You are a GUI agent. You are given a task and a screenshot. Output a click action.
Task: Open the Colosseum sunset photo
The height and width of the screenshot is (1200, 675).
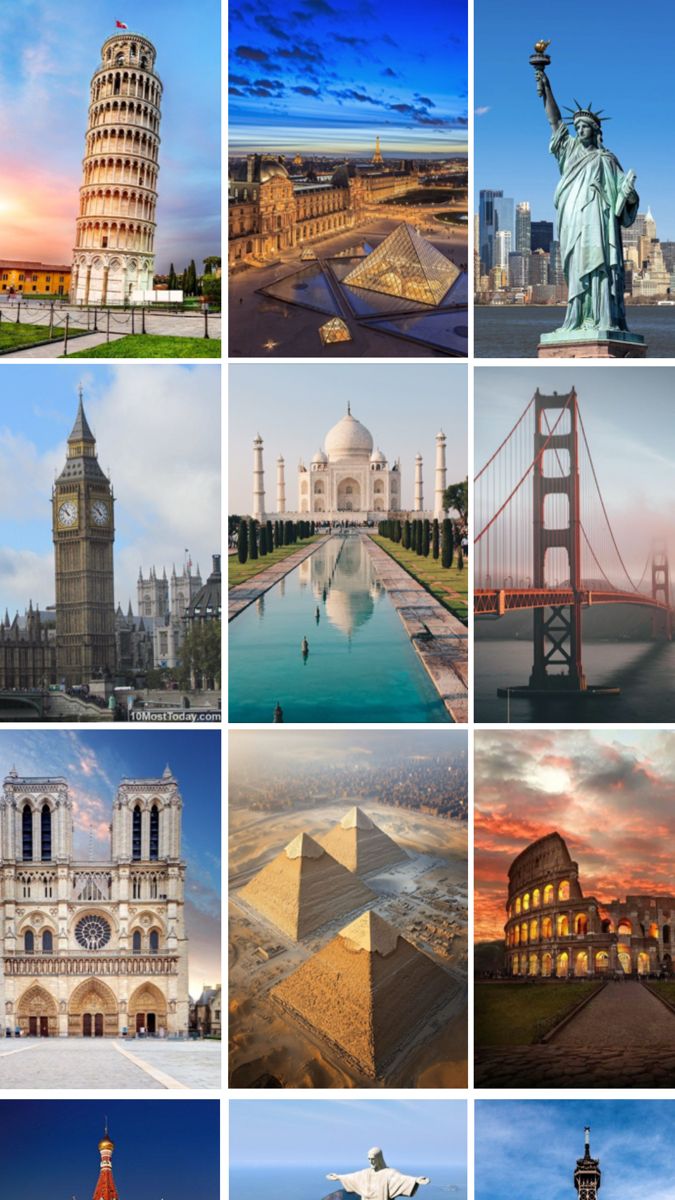pos(575,908)
